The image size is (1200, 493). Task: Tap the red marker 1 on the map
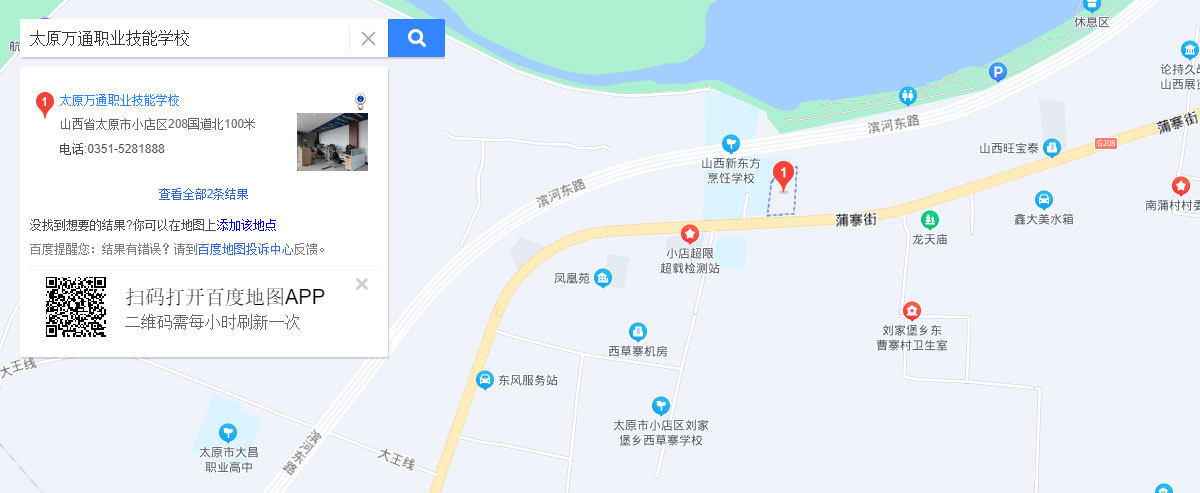pos(784,176)
